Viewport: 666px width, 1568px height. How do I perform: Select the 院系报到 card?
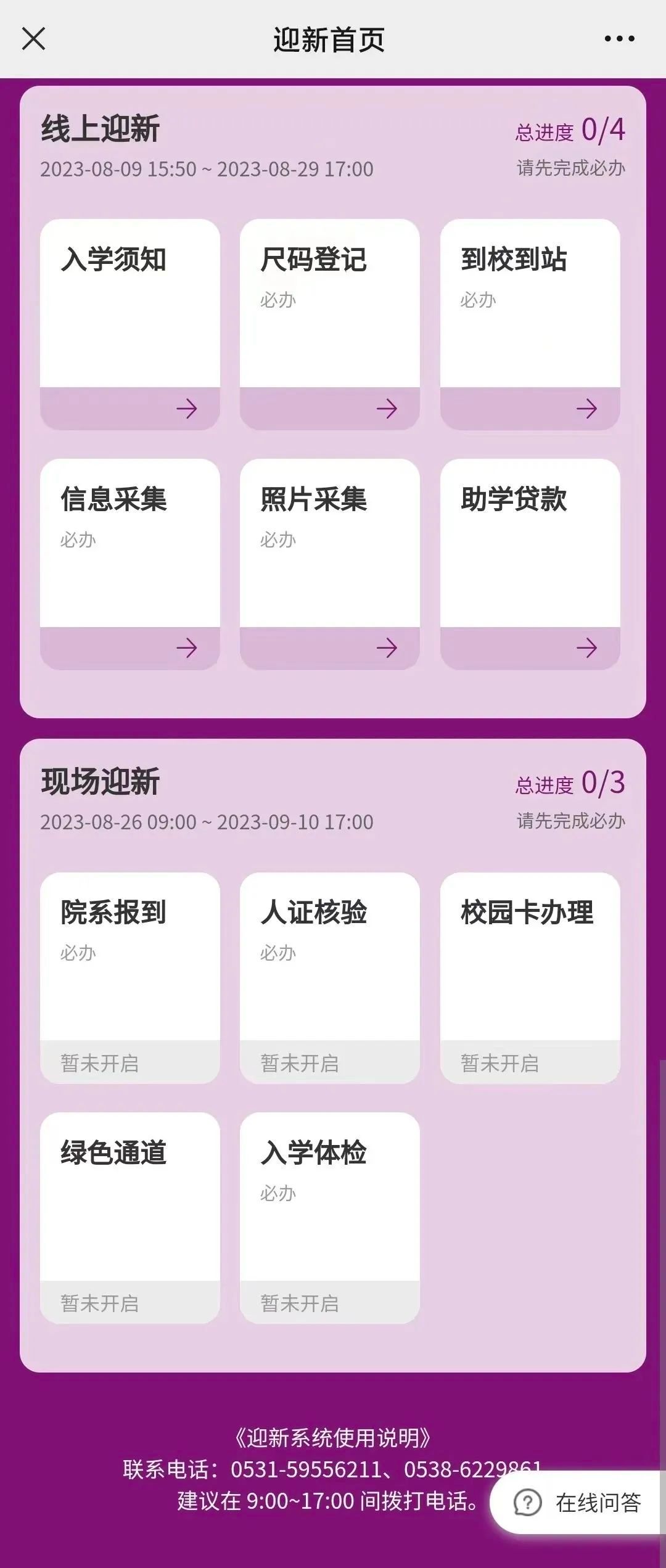[x=130, y=977]
